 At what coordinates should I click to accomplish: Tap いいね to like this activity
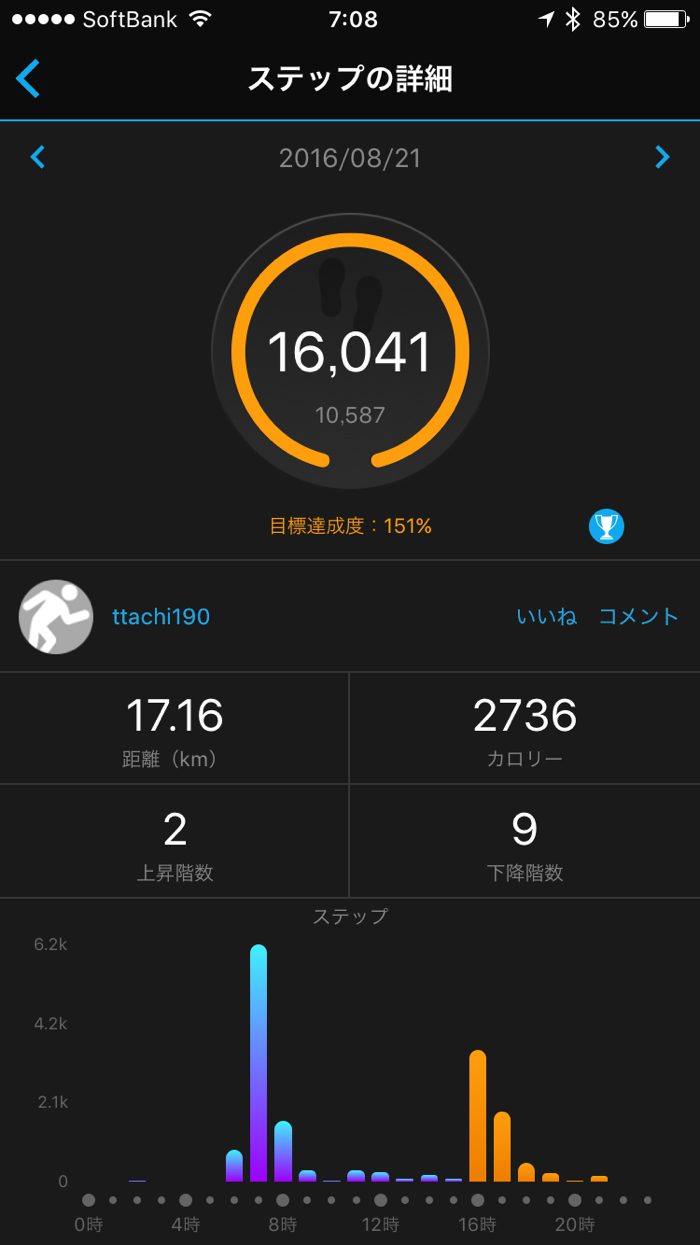(546, 617)
